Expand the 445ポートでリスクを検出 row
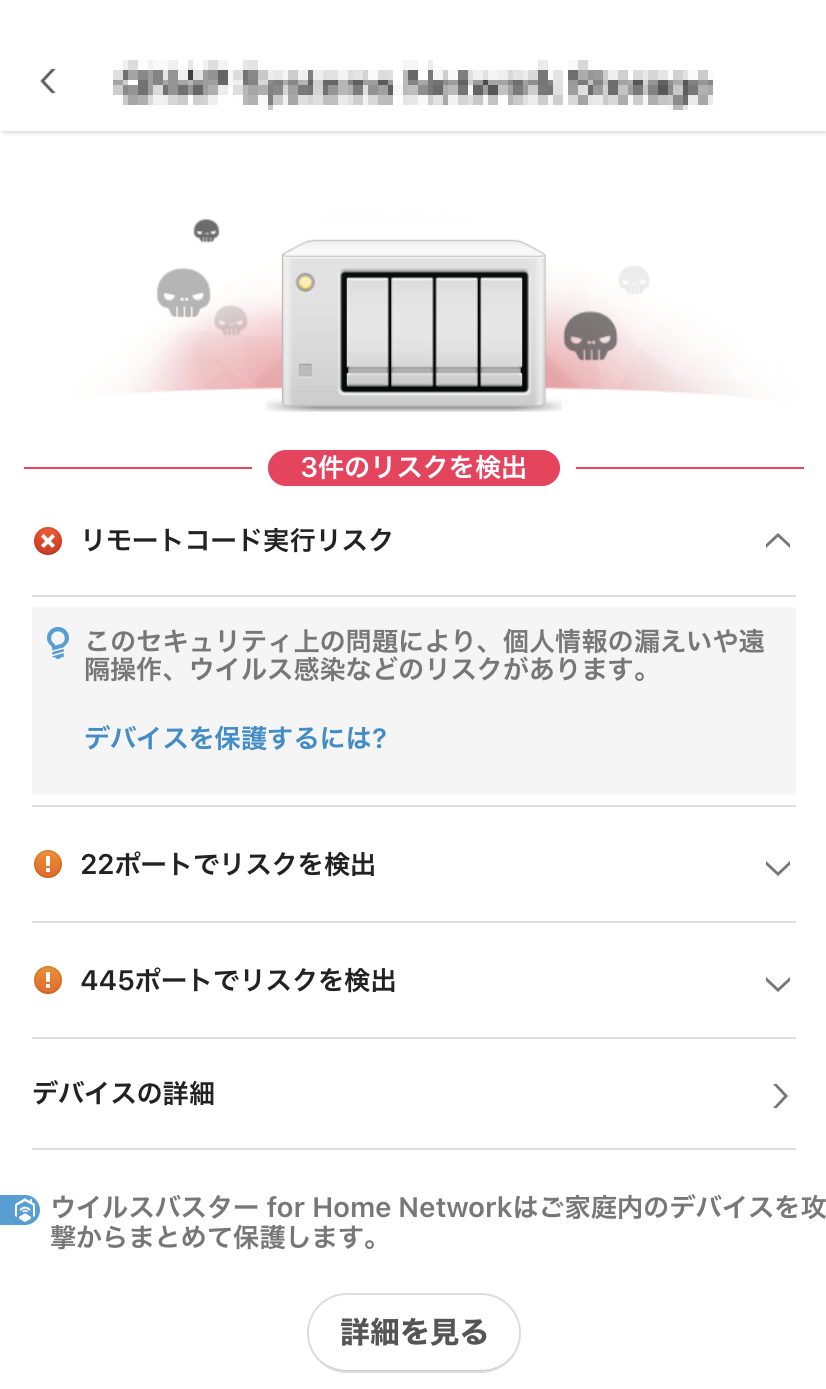 point(777,983)
